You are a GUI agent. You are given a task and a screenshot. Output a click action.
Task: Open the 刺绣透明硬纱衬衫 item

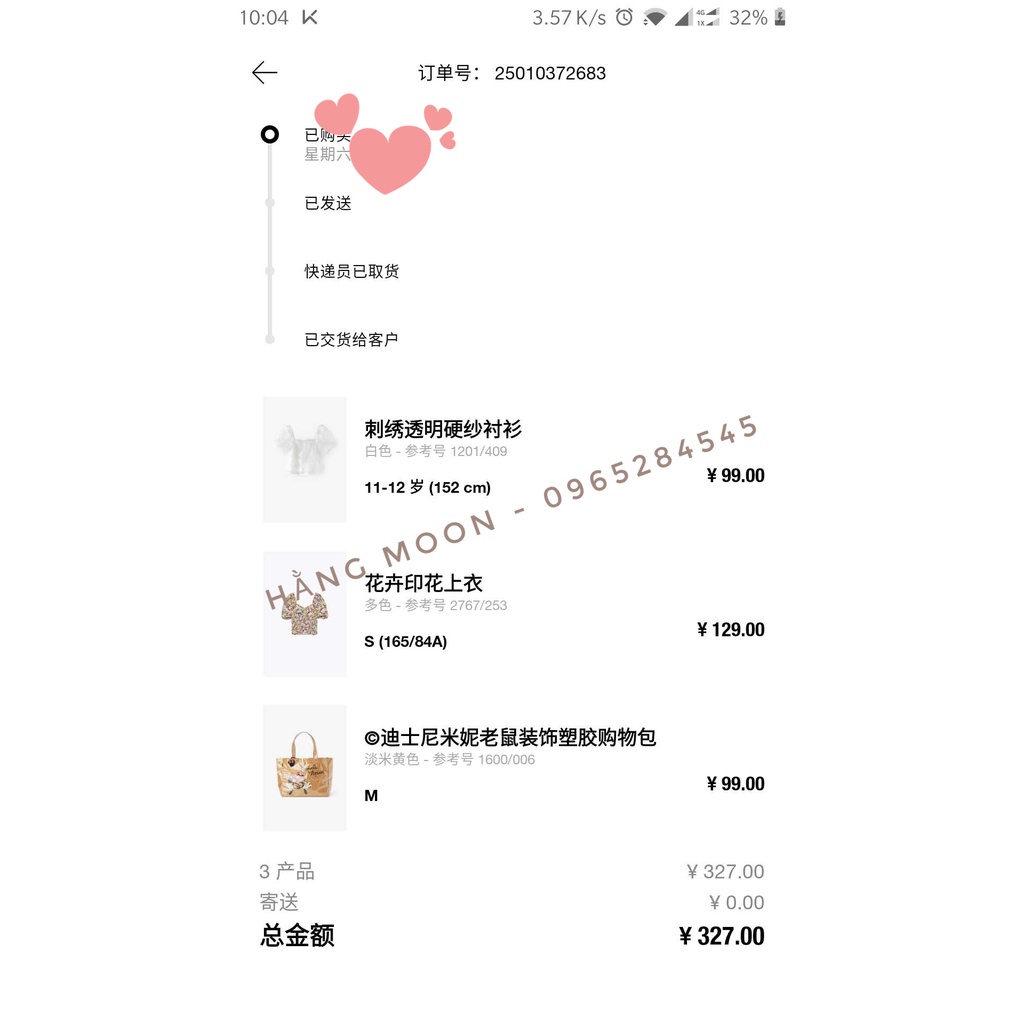(x=443, y=430)
